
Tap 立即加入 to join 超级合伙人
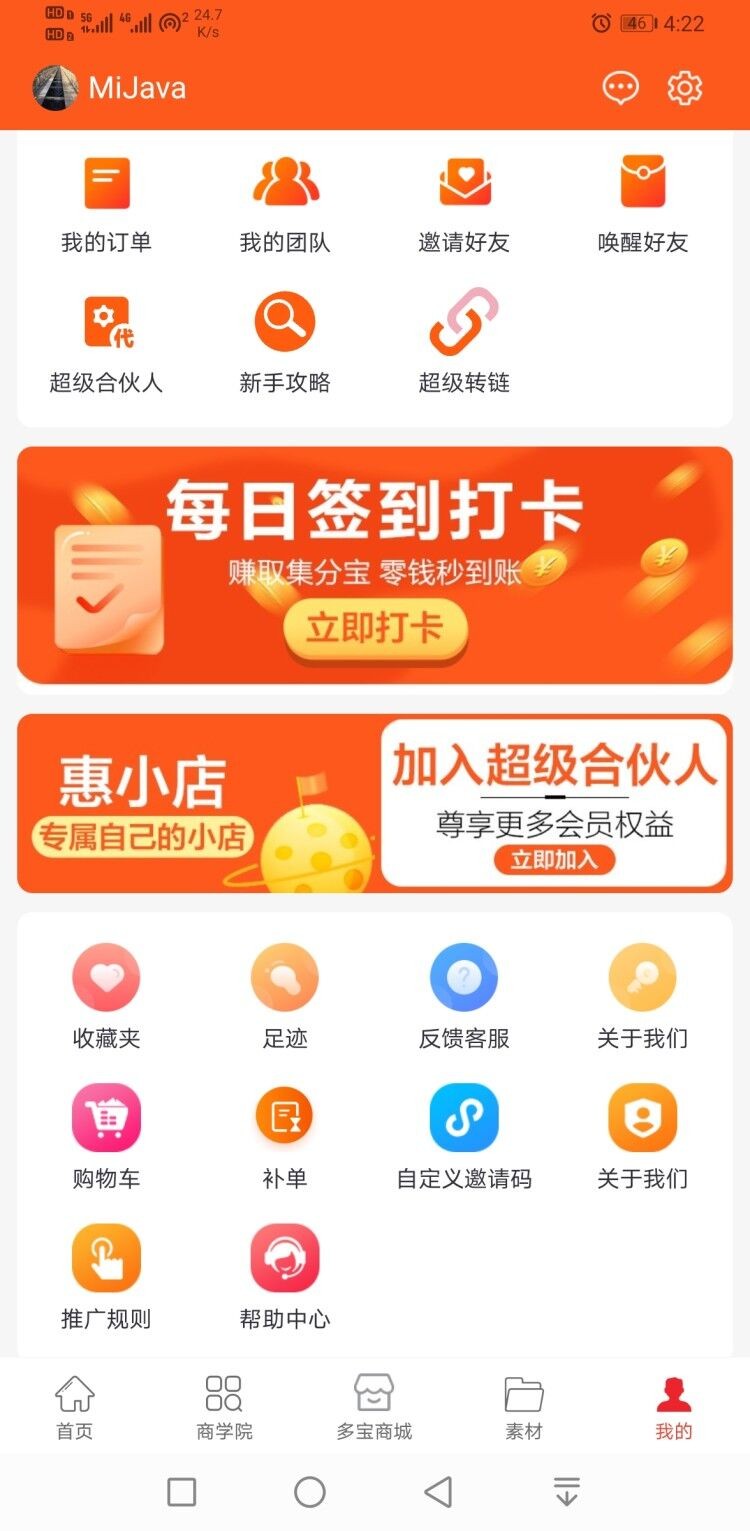pos(554,860)
